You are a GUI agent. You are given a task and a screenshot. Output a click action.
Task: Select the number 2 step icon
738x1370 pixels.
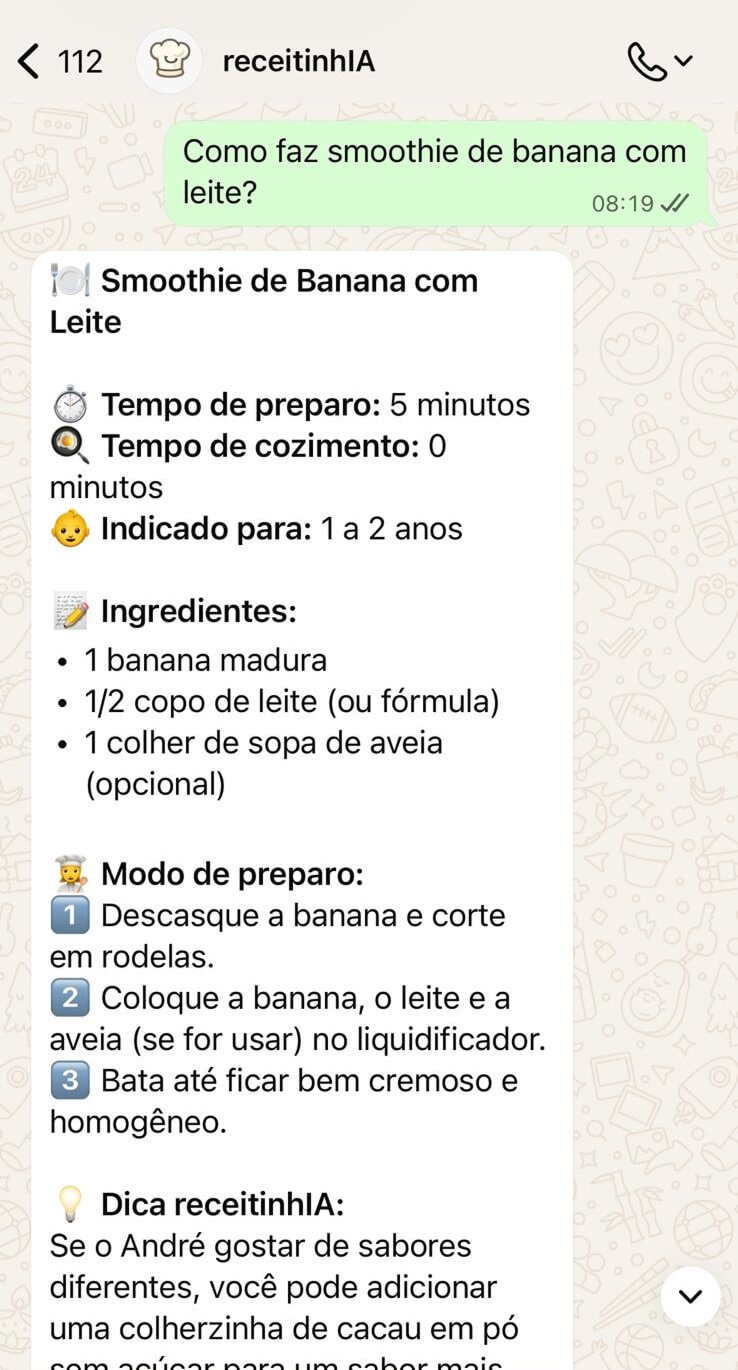click(x=68, y=997)
